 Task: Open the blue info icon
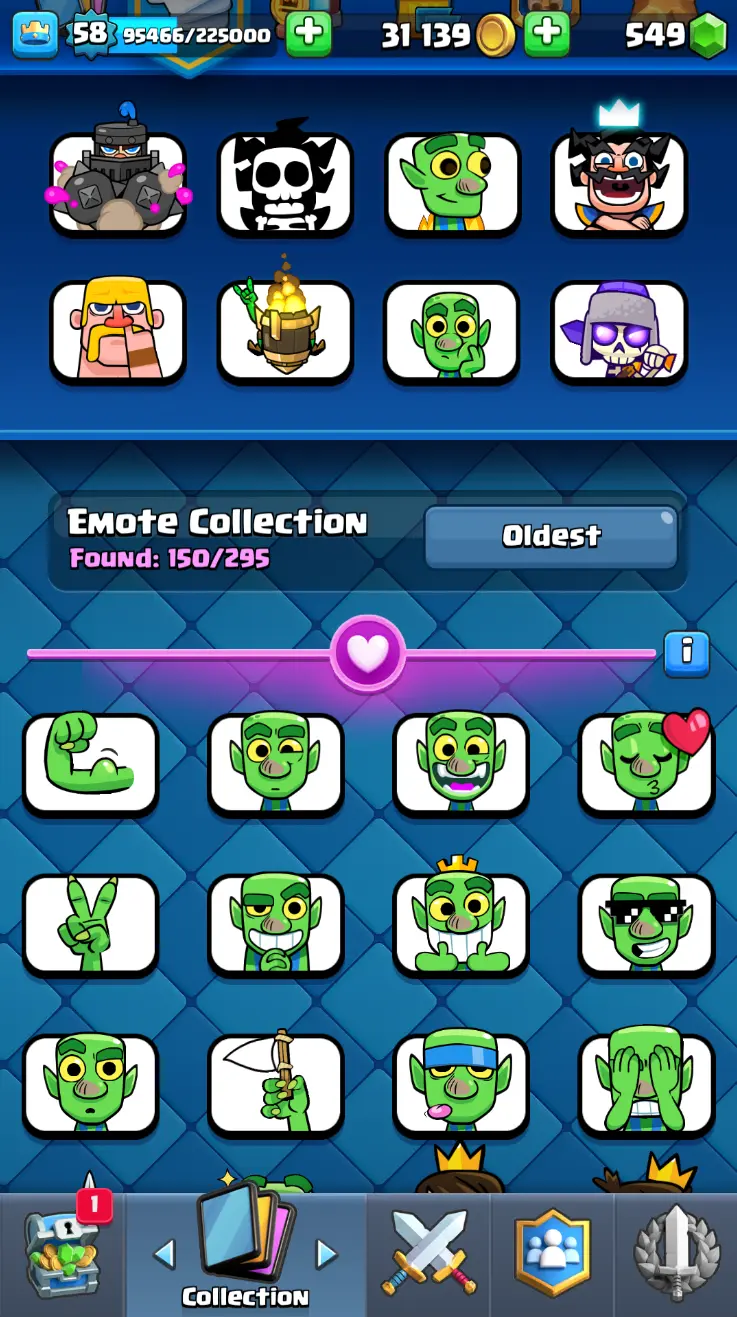tap(686, 653)
